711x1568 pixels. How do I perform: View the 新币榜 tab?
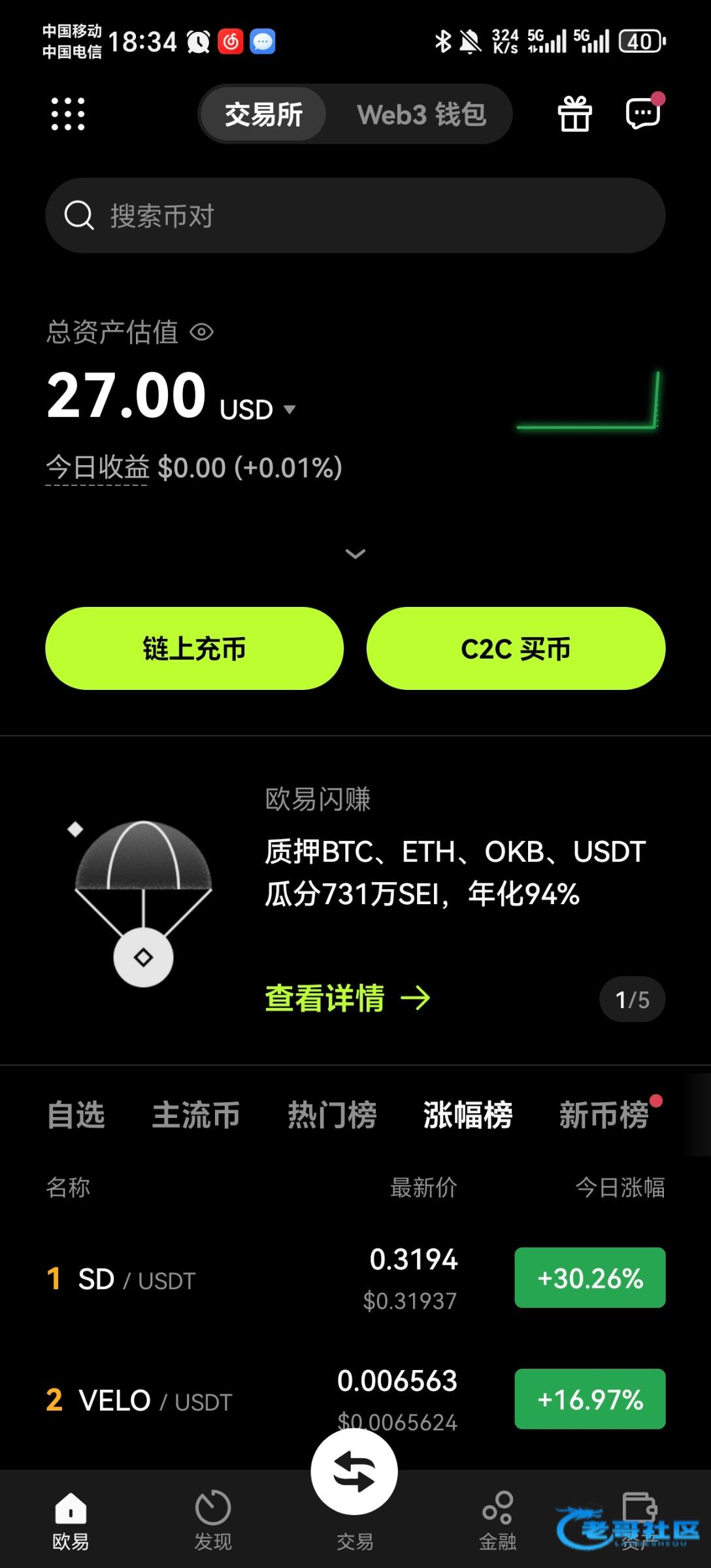(x=603, y=1115)
